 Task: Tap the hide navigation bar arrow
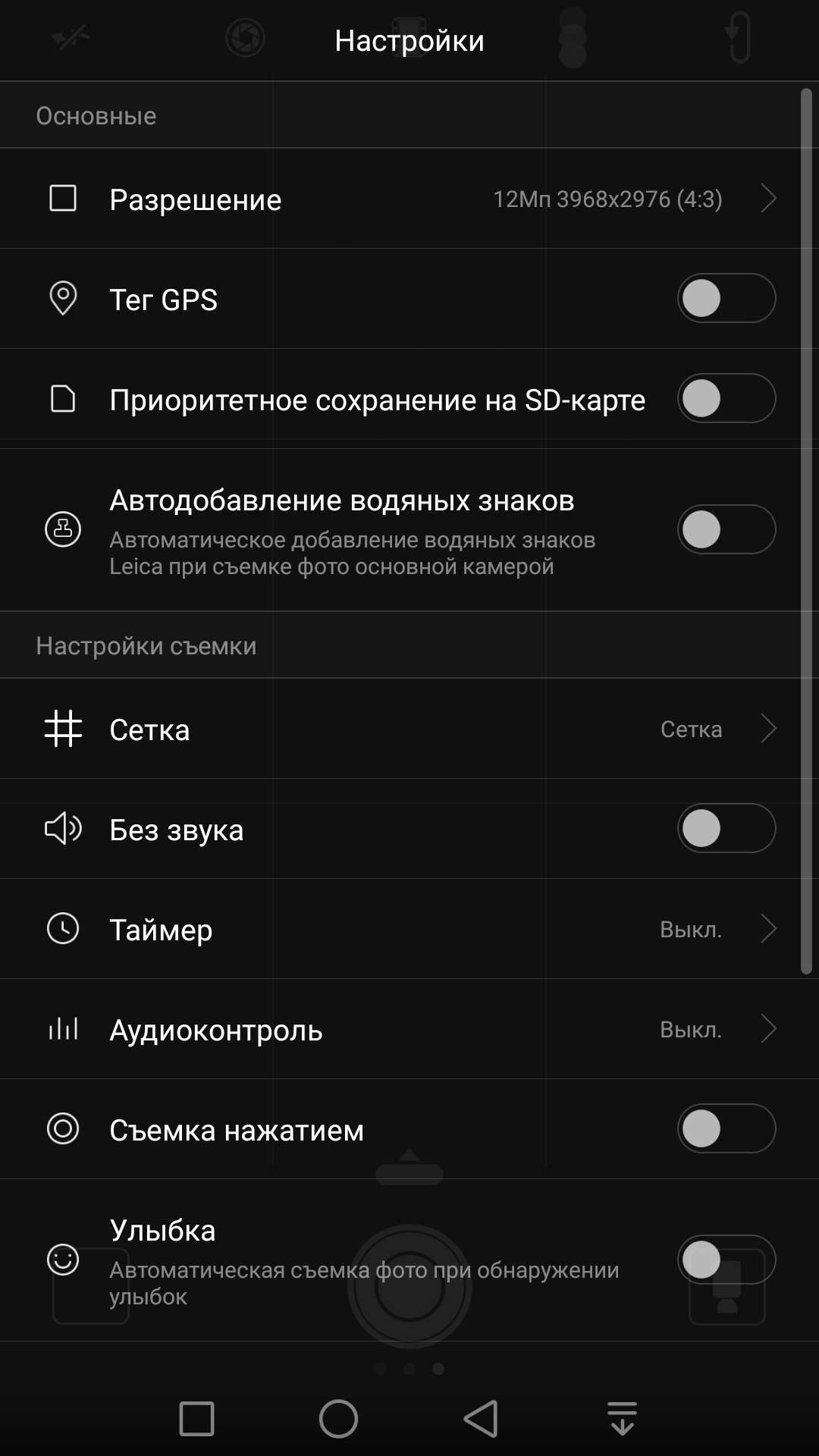pyautogui.click(x=622, y=1418)
